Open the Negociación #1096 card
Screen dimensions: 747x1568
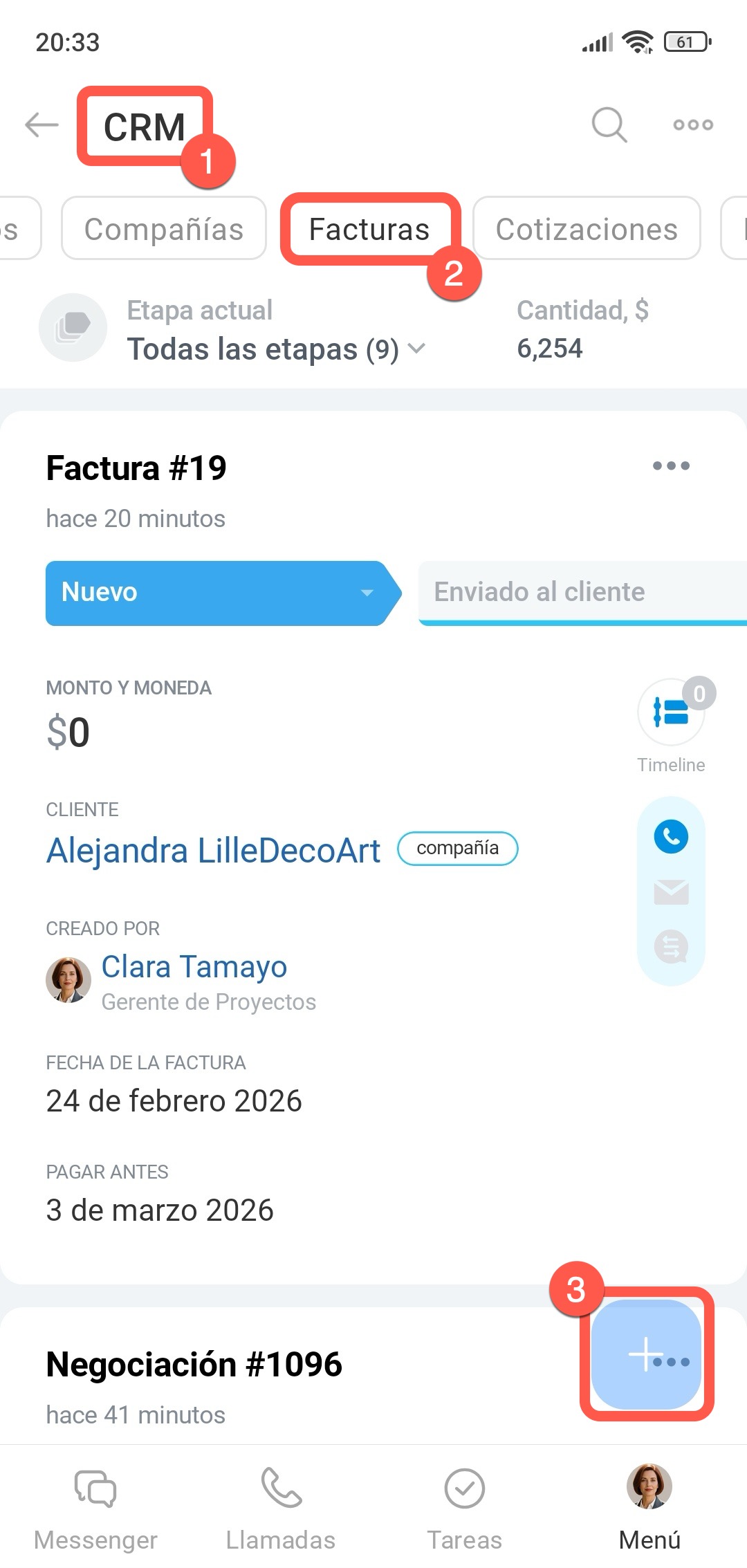click(194, 1365)
